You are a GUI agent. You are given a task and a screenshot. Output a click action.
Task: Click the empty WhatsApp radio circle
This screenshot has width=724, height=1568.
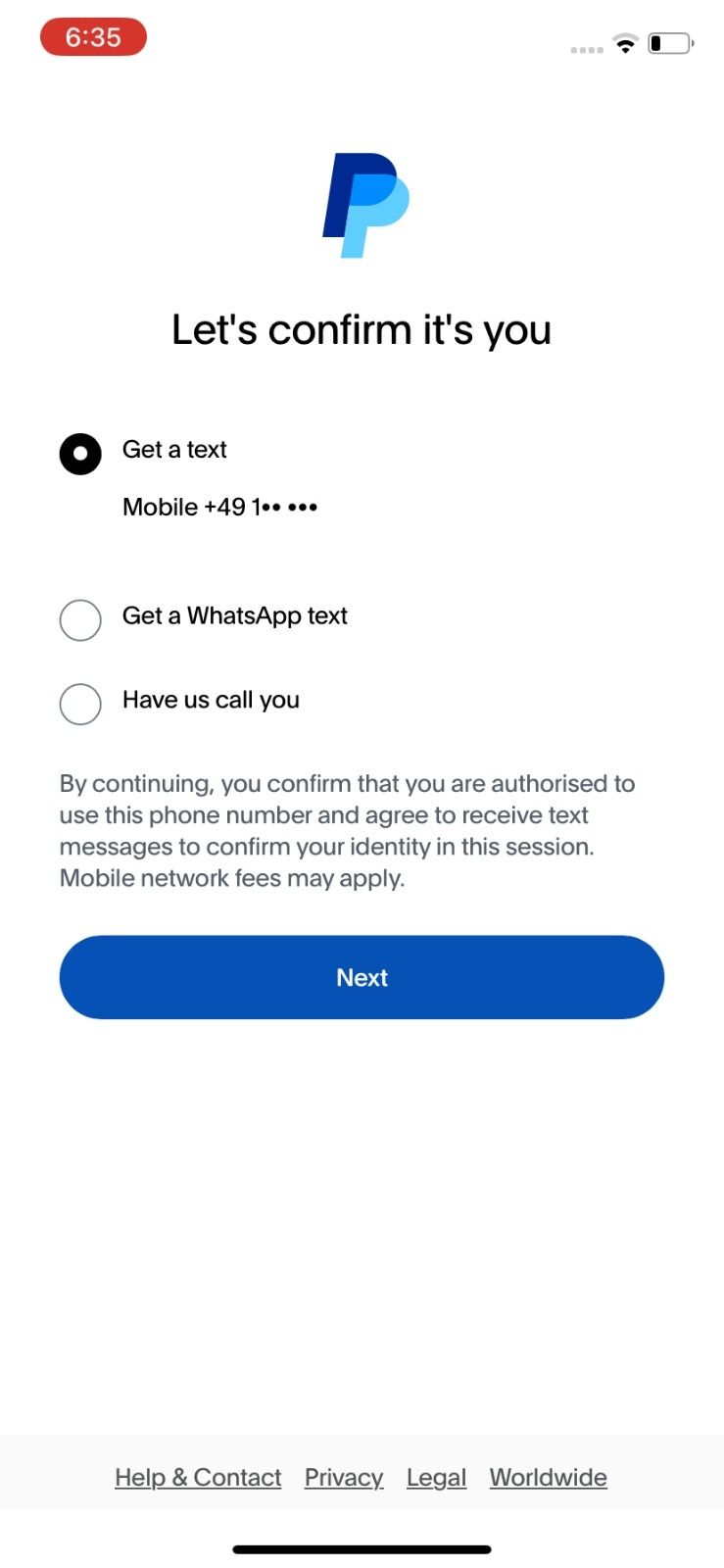click(x=80, y=620)
